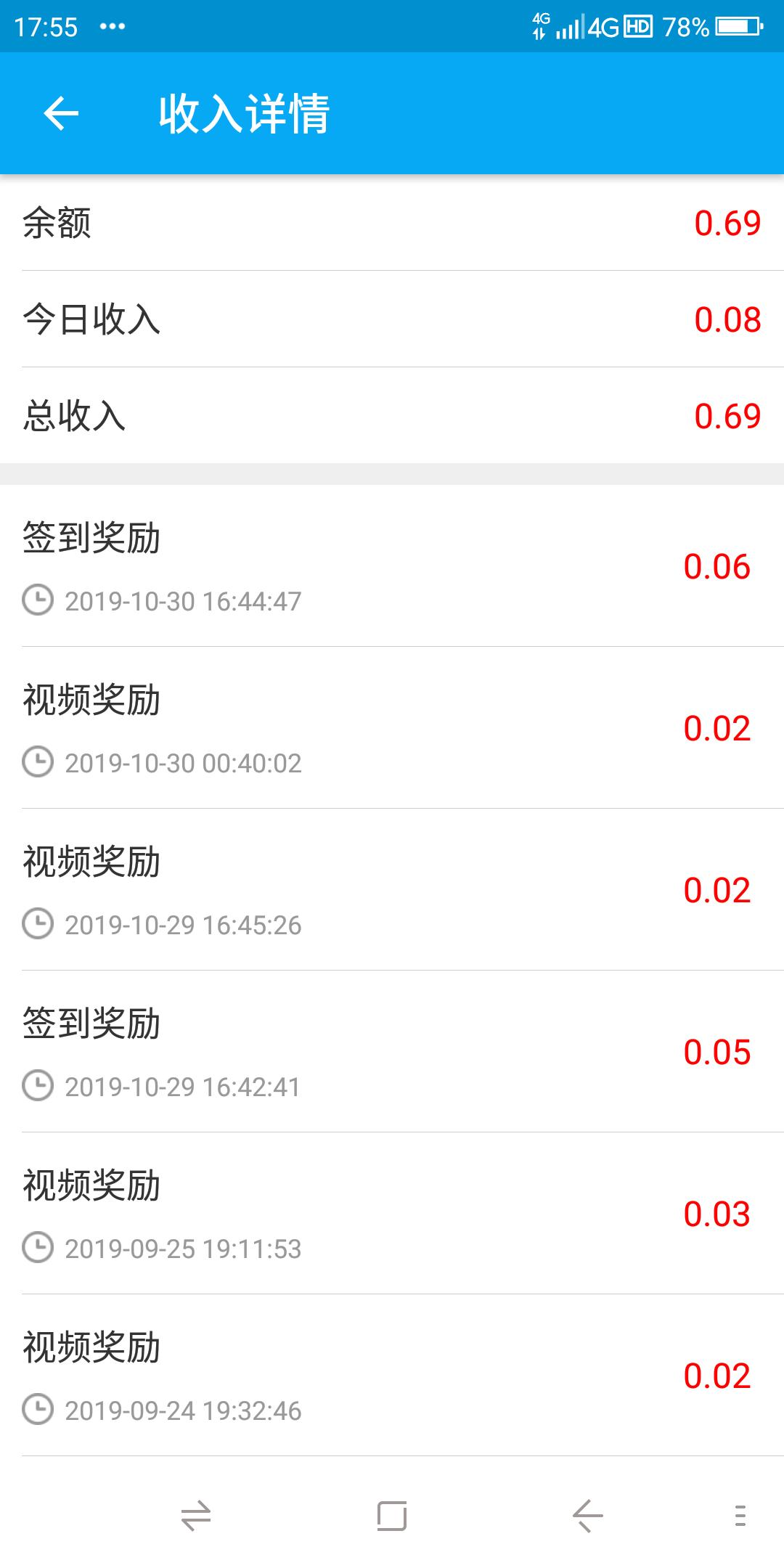Tap the back arrow in the title bar
Screen dimensions: 784x1568
point(60,113)
